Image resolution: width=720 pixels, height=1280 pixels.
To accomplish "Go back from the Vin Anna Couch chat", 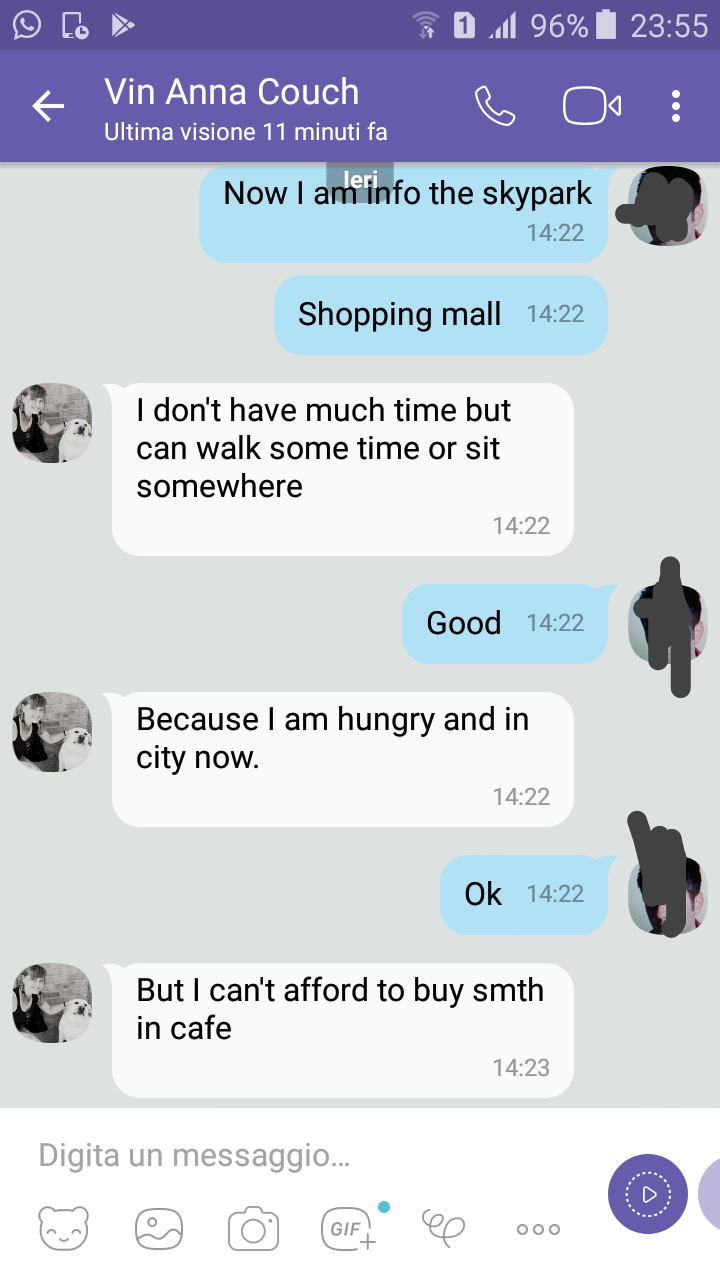I will pyautogui.click(x=47, y=106).
